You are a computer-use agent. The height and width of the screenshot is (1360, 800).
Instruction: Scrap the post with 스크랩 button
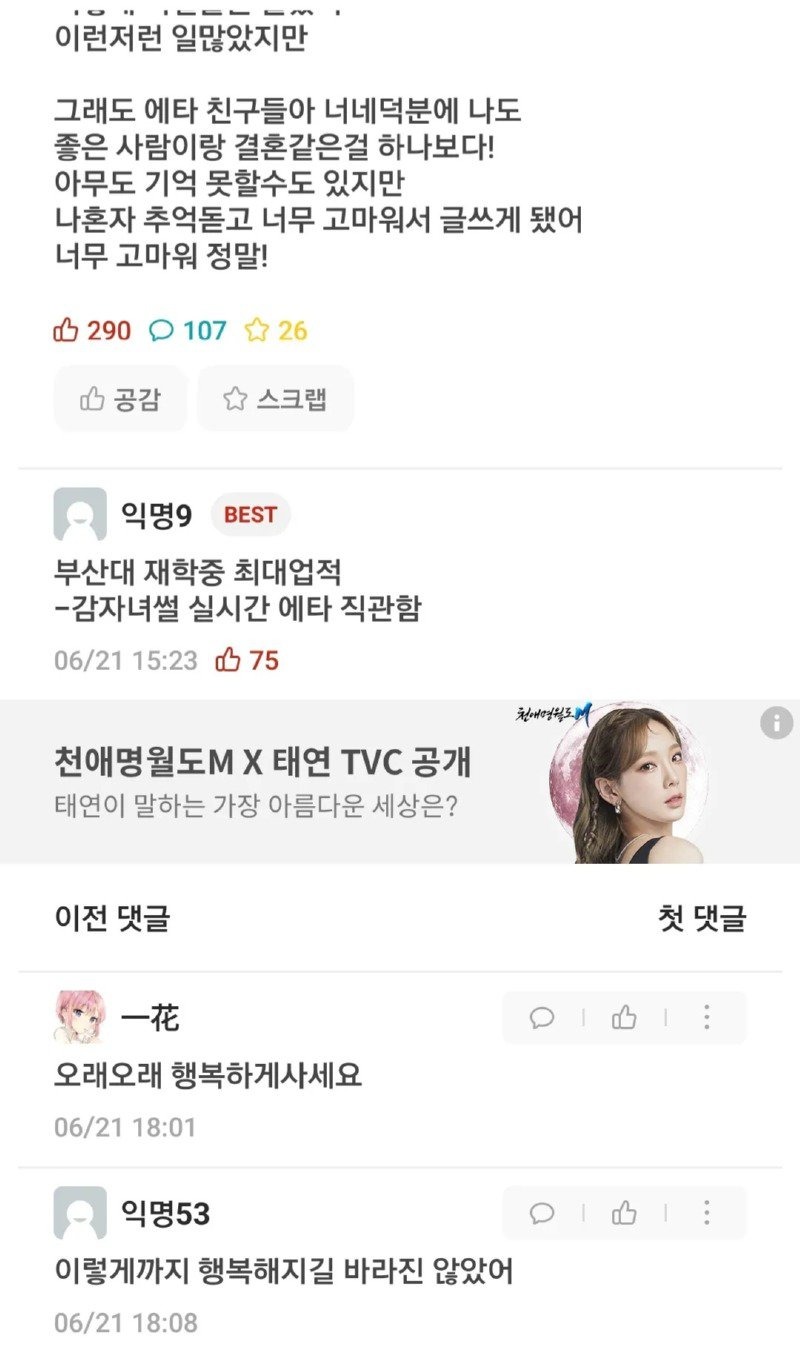click(275, 399)
